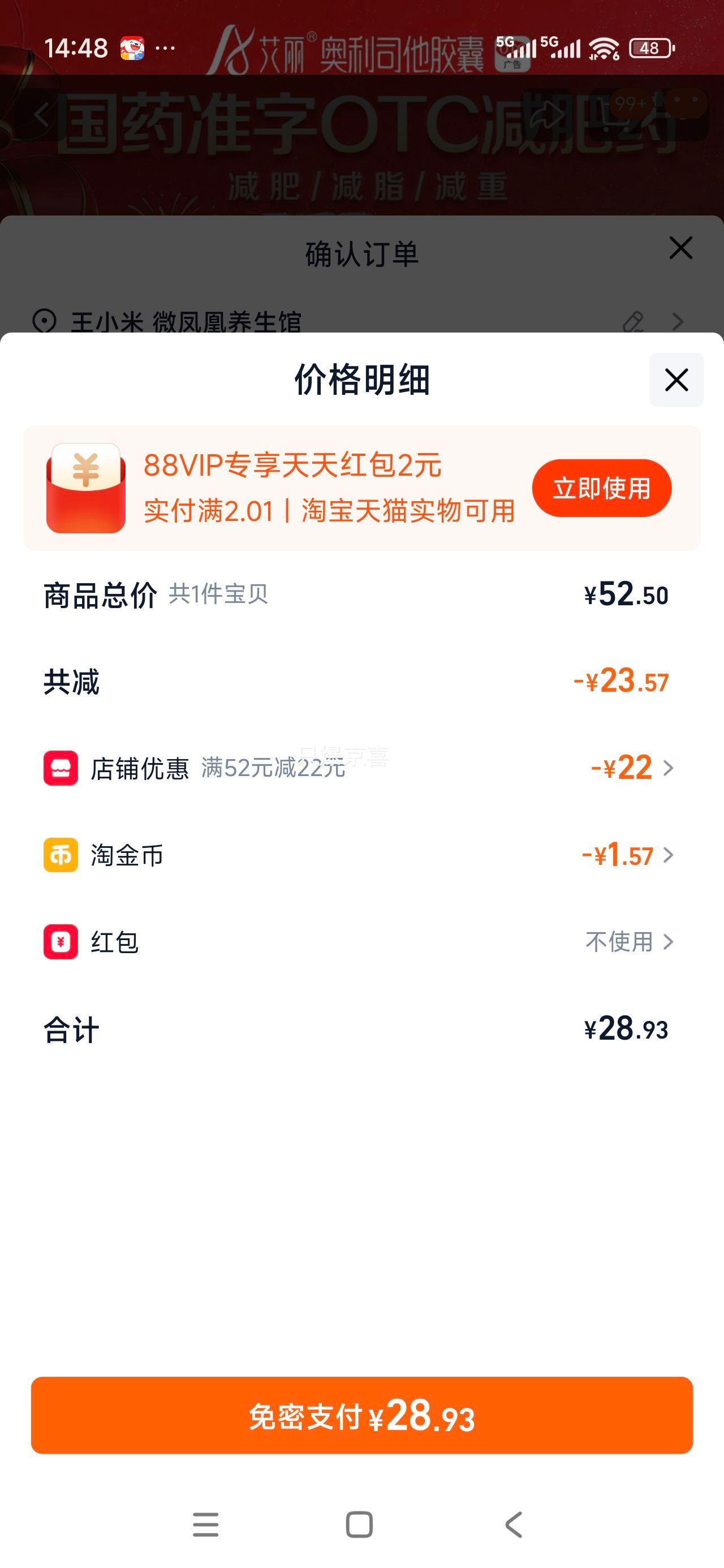The width and height of the screenshot is (724, 1568).
Task: Use the 88VIP red packet with 立即使用
Action: click(601, 488)
